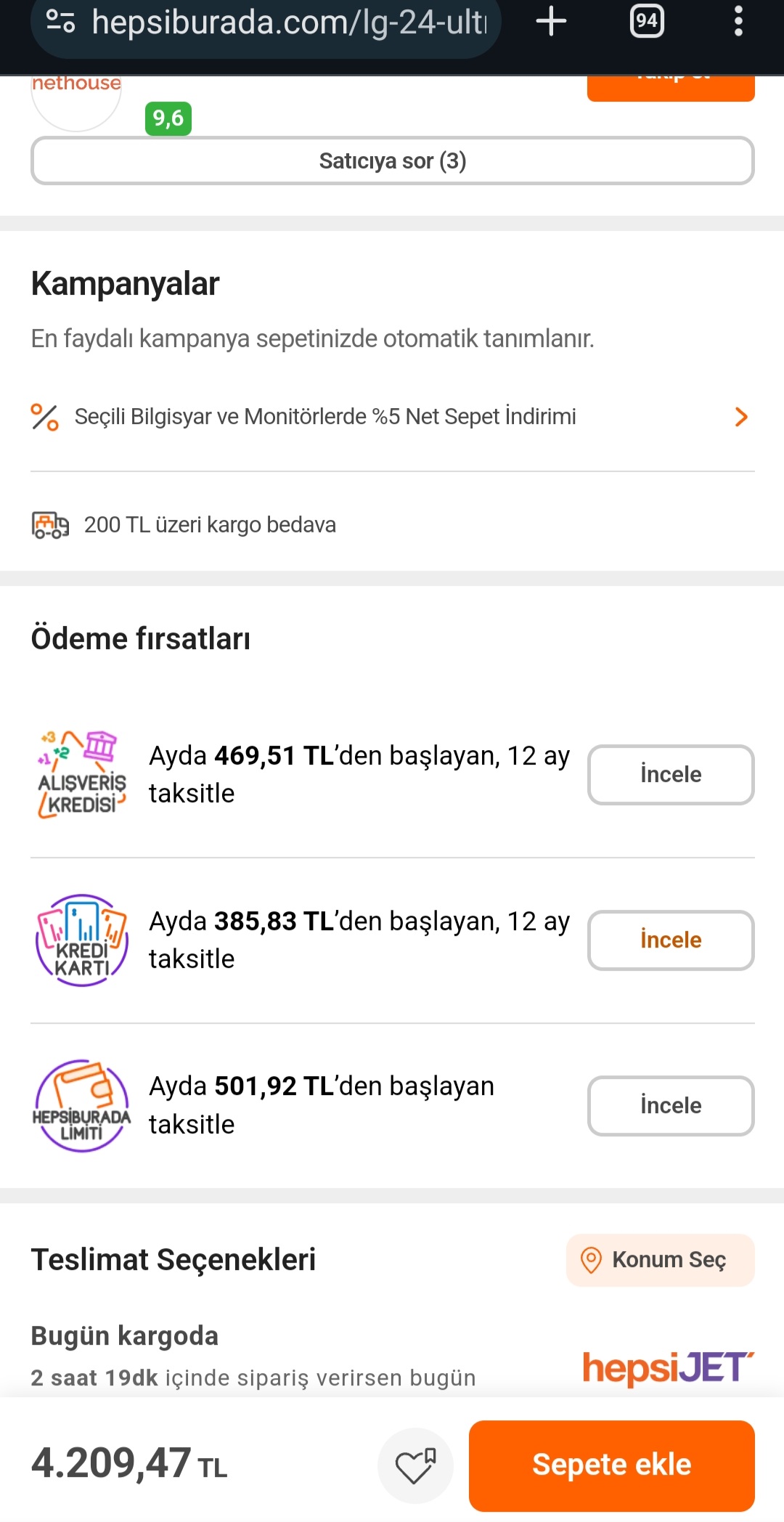The height and width of the screenshot is (1522, 784).
Task: Tap Satıcıya sor (3) button
Action: click(392, 160)
